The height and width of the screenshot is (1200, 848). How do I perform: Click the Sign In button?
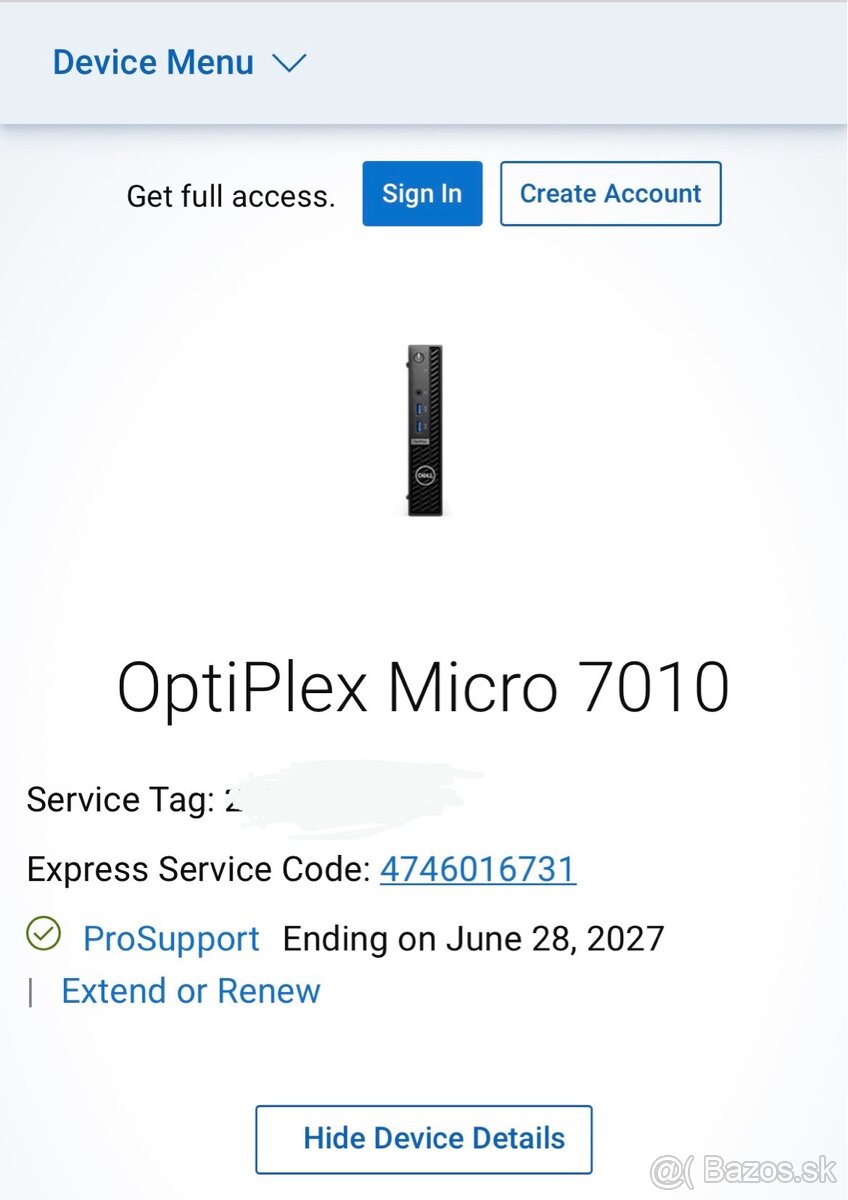click(421, 193)
